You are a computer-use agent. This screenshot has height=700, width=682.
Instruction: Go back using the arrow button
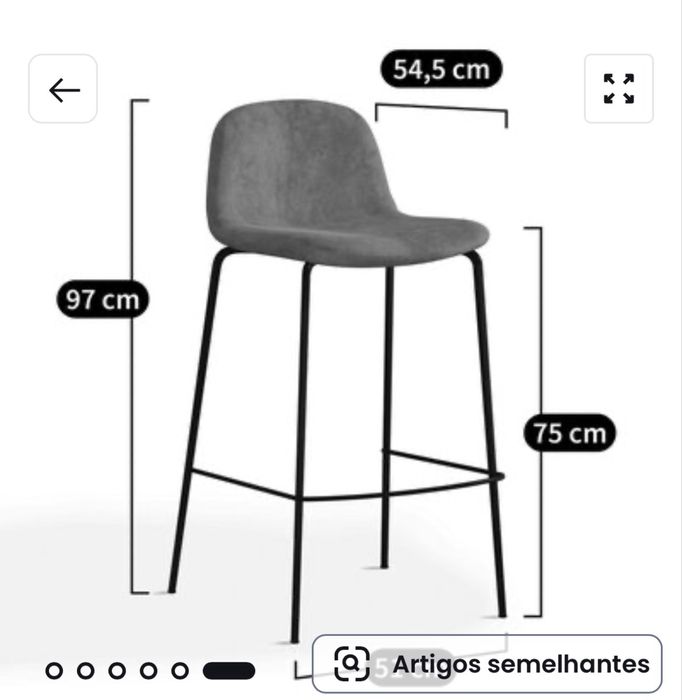63,90
